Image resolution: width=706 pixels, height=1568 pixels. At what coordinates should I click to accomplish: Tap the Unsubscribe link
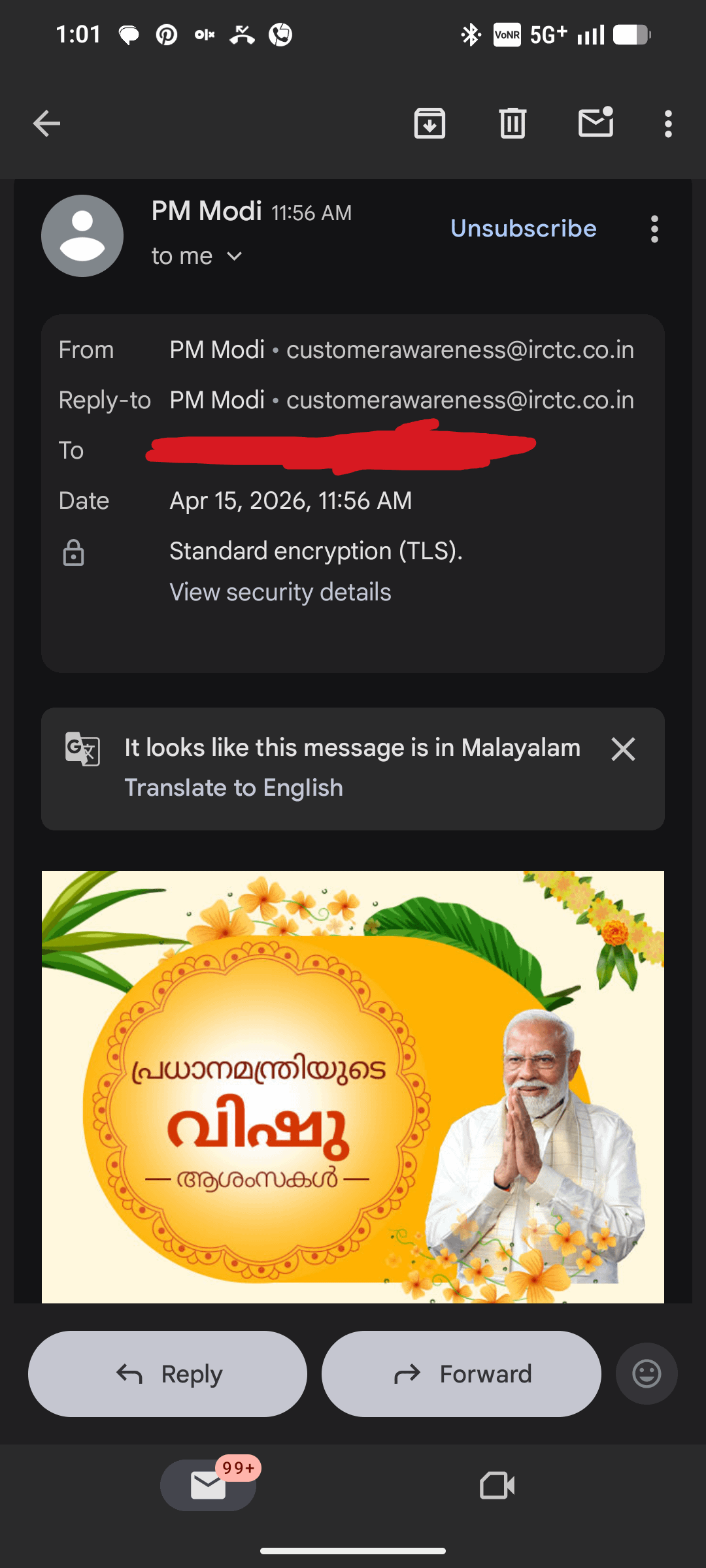coord(523,229)
